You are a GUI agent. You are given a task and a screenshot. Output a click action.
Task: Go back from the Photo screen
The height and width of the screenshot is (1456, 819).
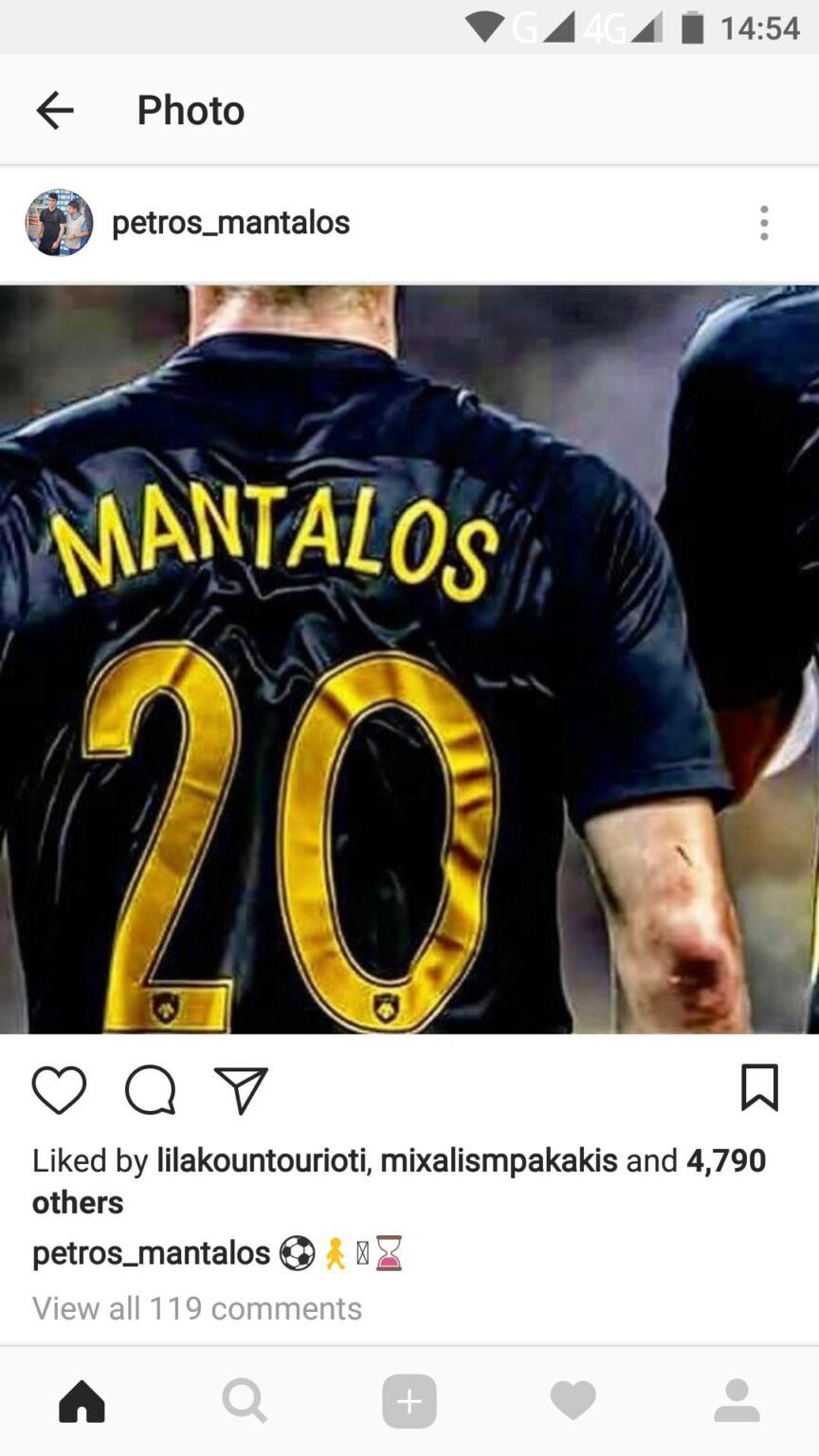(x=55, y=111)
